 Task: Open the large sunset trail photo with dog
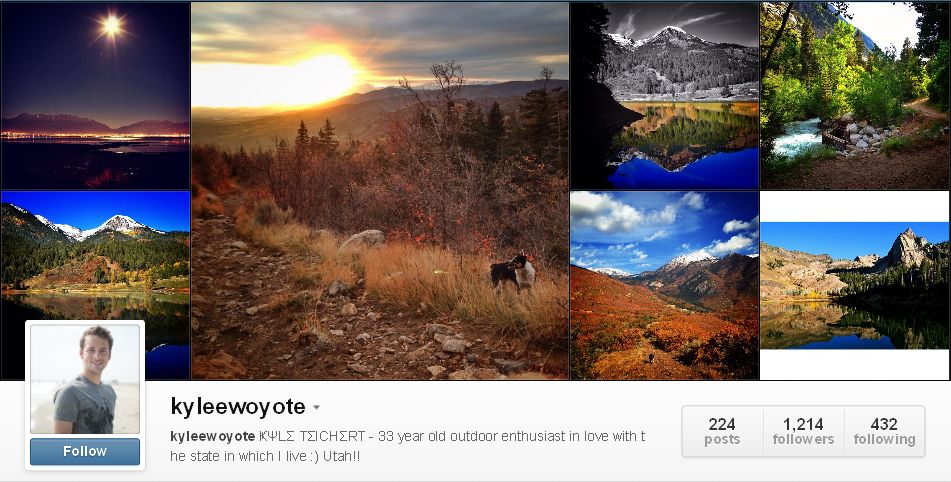pos(380,190)
